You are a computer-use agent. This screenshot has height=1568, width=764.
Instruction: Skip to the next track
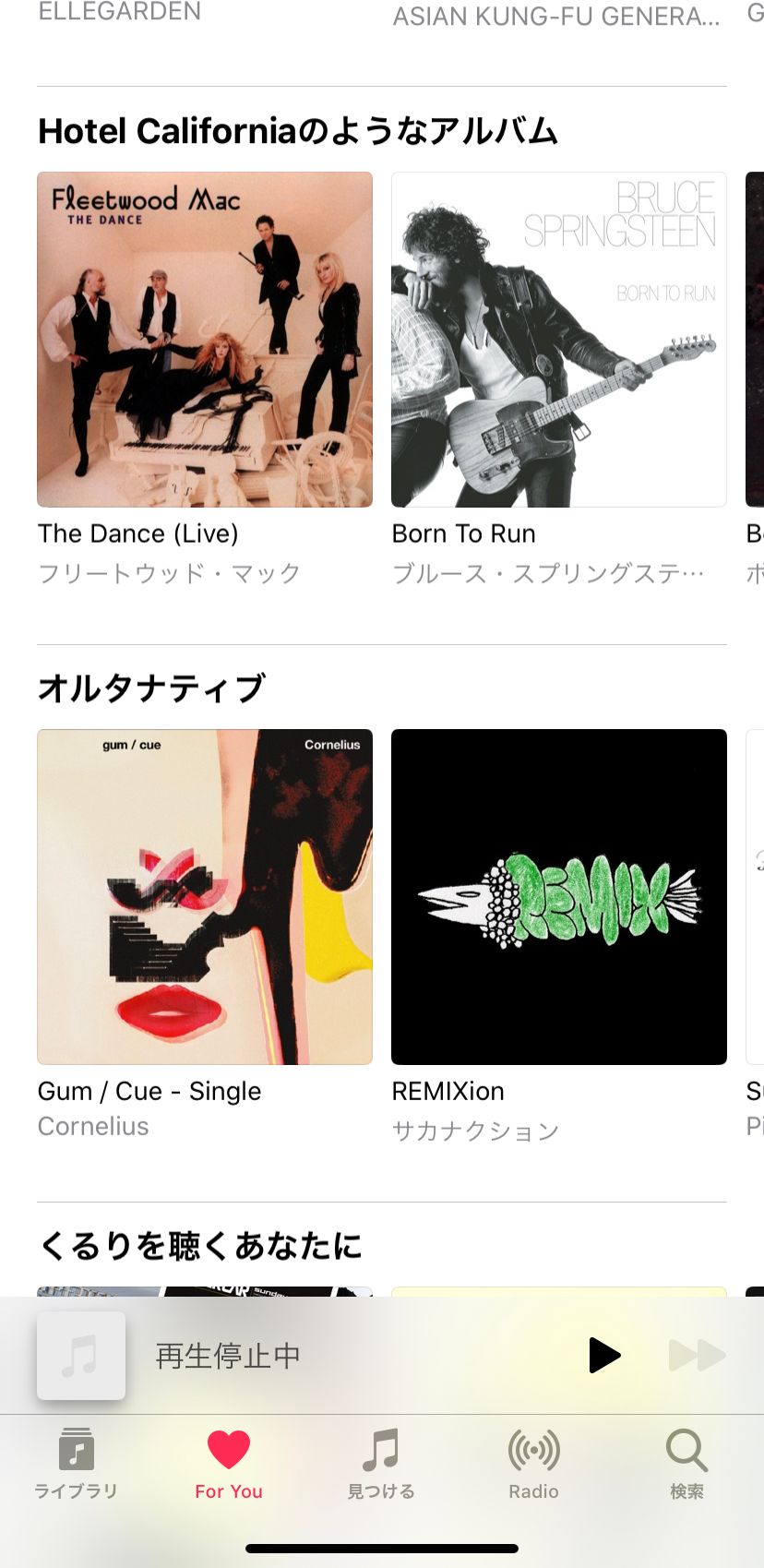tap(697, 1356)
